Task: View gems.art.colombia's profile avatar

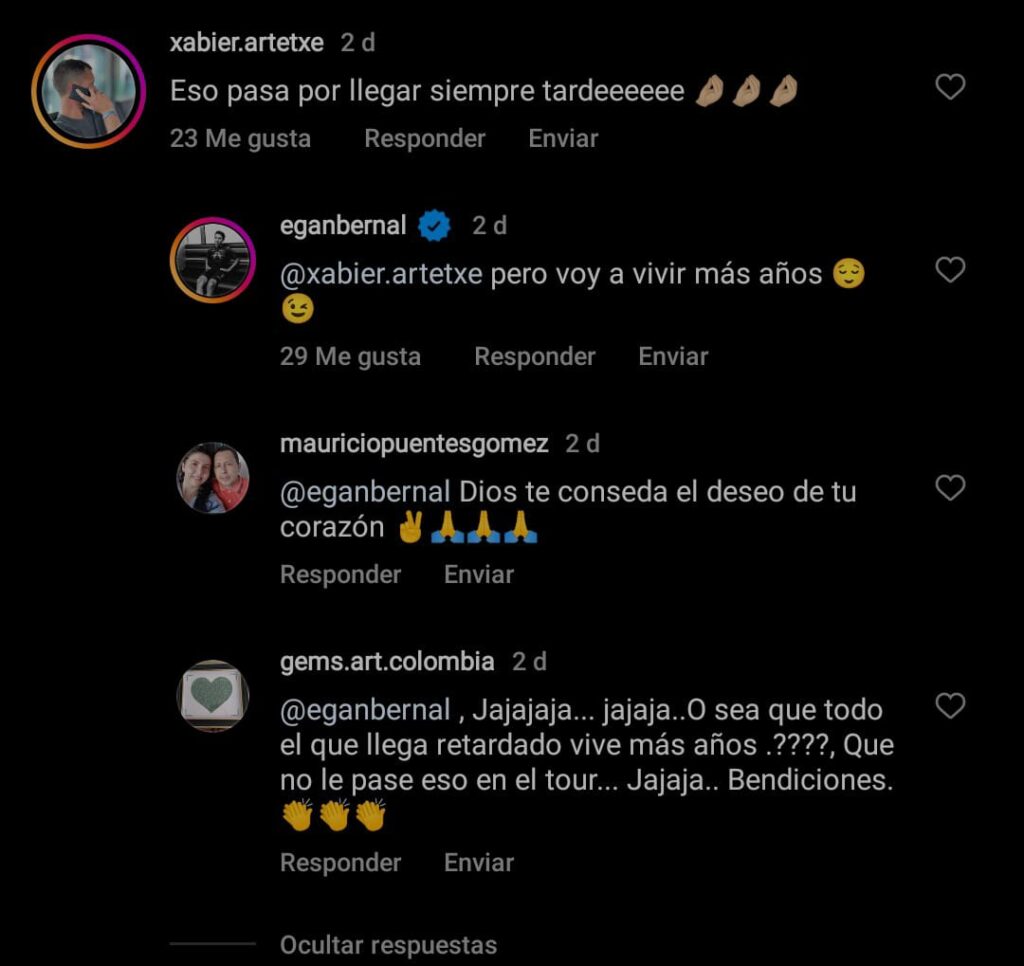Action: coord(213,696)
